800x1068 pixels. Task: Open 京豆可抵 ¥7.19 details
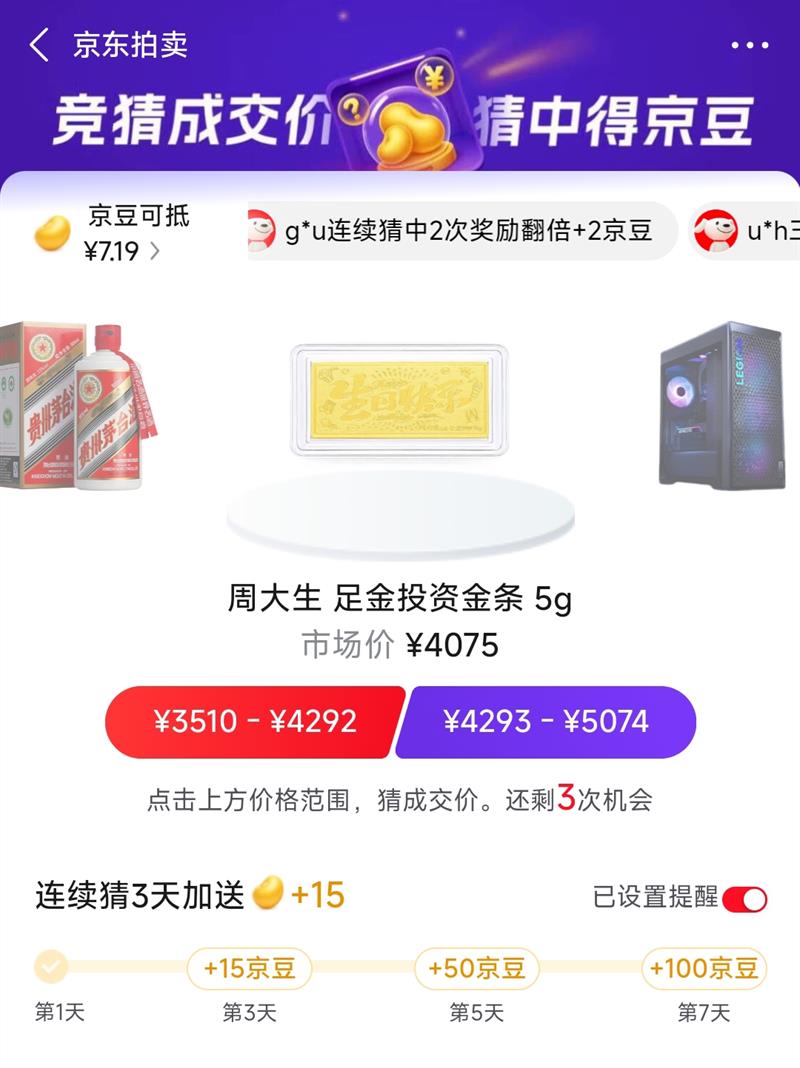(110, 233)
